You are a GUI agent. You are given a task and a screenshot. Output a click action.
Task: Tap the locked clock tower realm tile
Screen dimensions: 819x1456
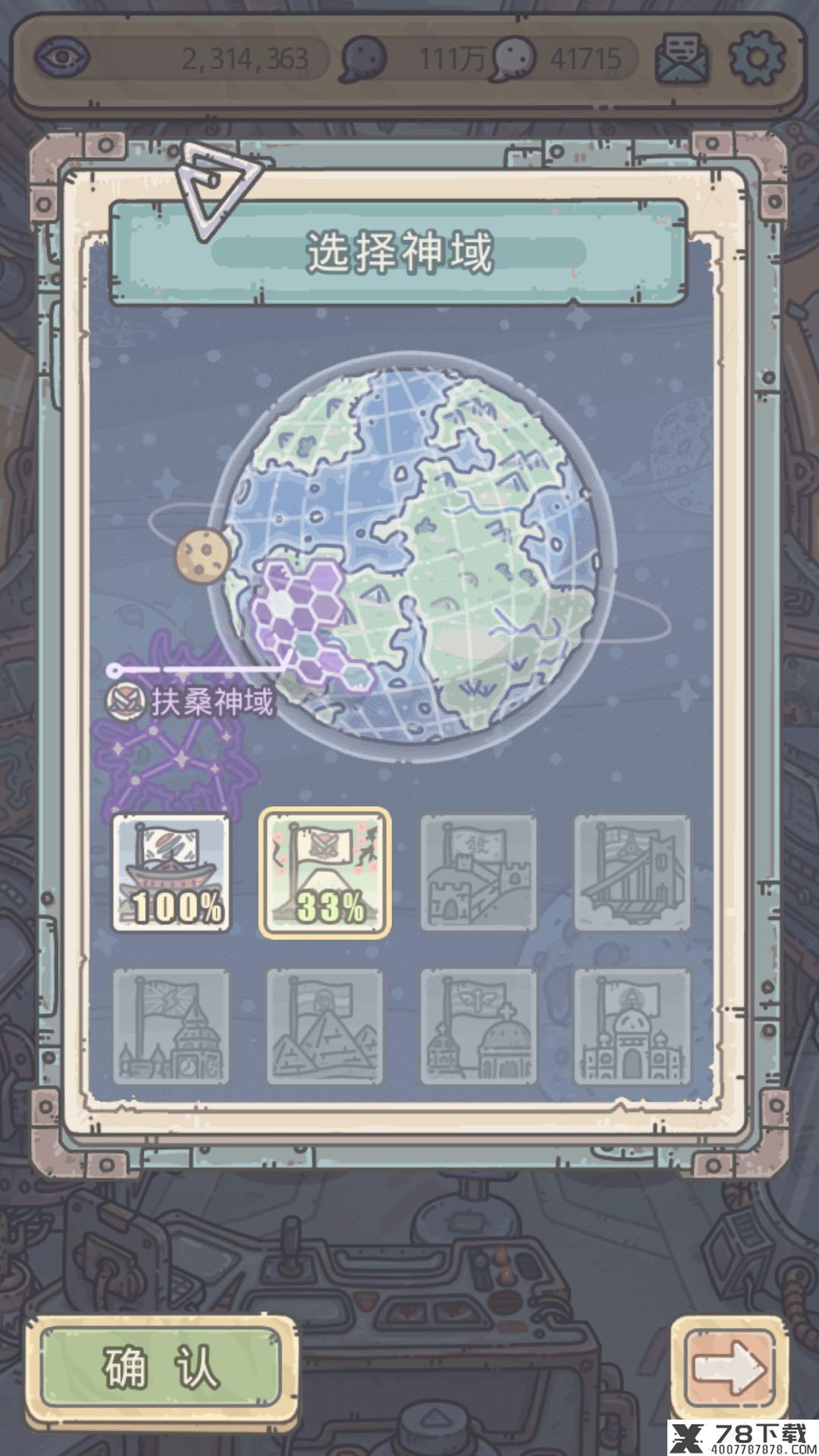pyautogui.click(x=171, y=1026)
